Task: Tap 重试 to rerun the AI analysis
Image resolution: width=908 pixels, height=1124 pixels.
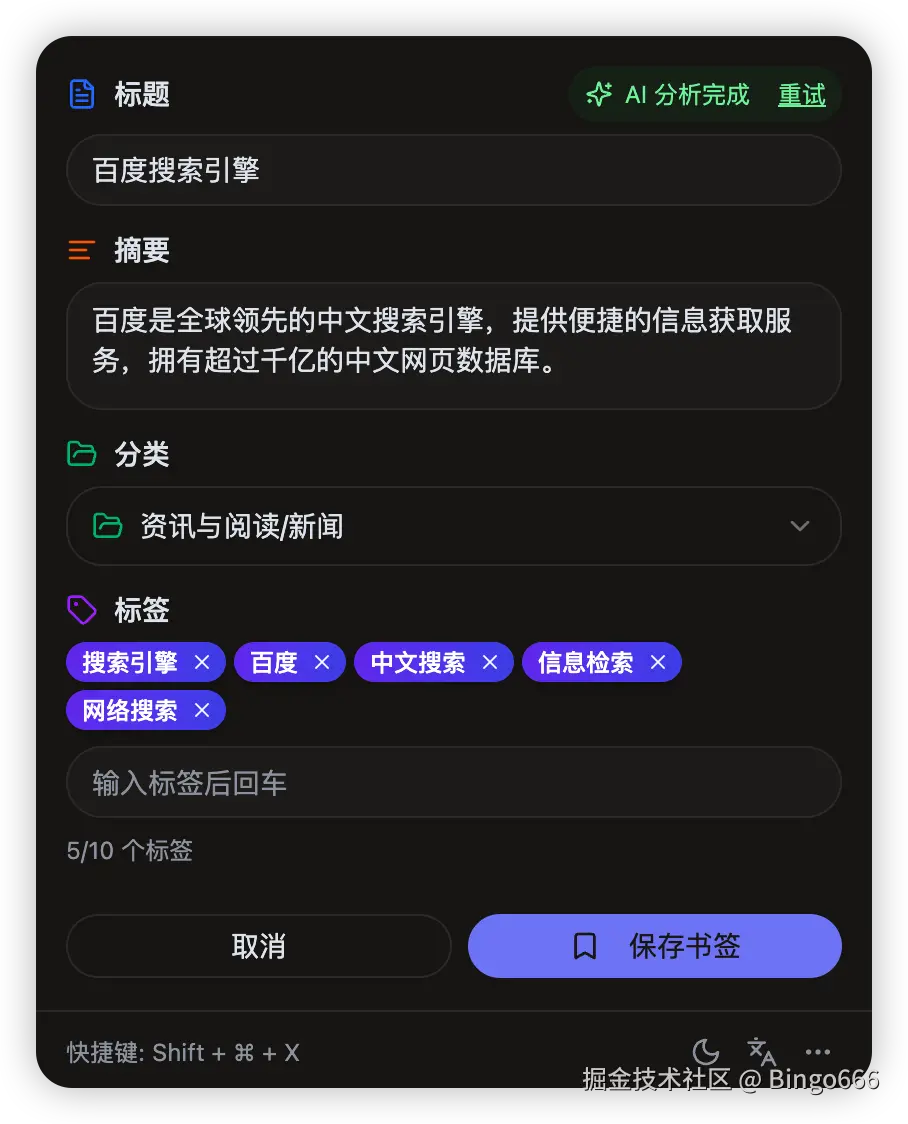Action: pyautogui.click(x=802, y=95)
